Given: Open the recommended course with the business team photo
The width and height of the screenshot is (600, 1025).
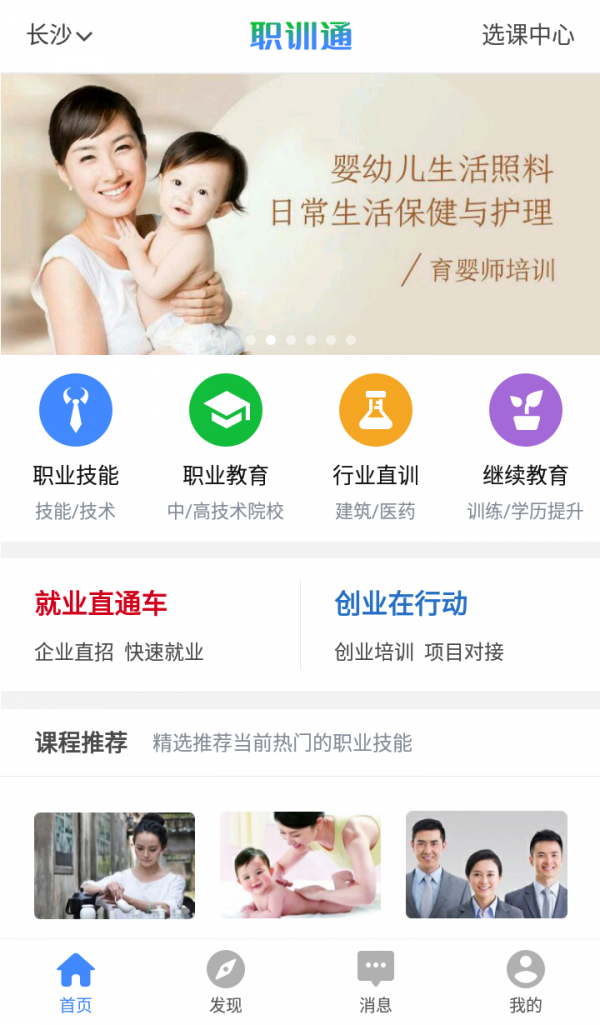Looking at the screenshot, I should click(486, 865).
